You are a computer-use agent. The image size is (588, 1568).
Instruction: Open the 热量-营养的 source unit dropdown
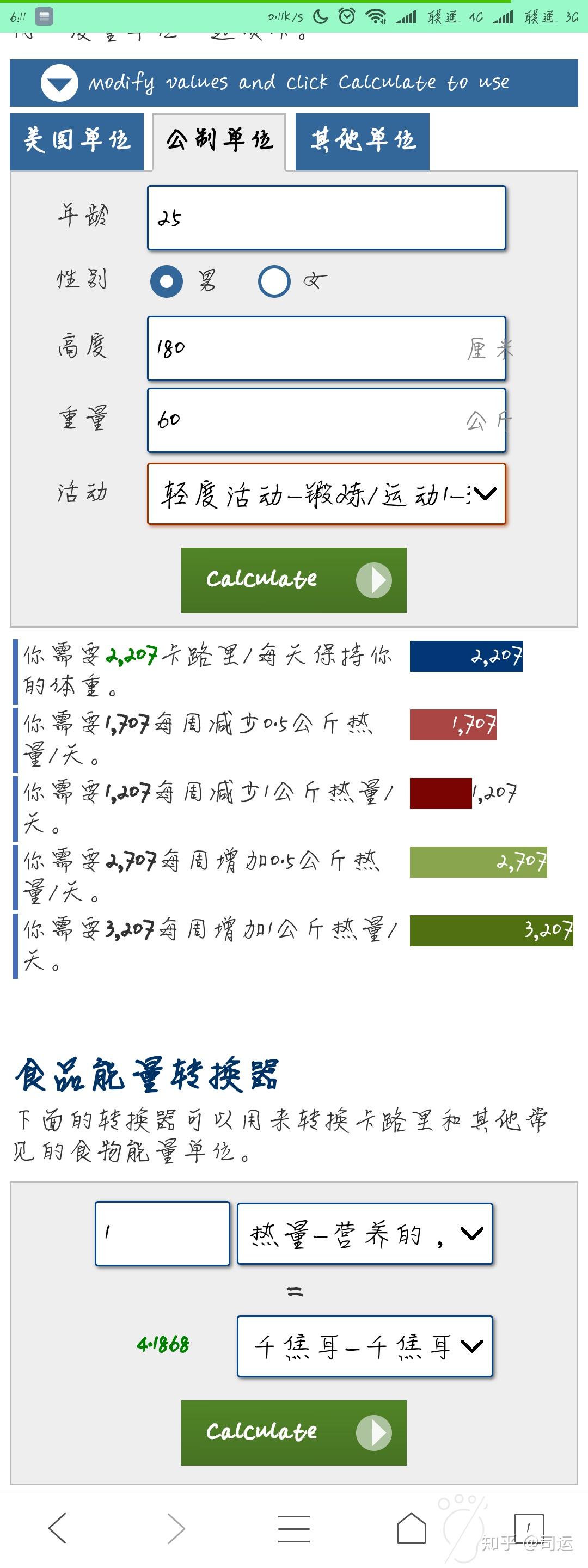pos(364,1233)
